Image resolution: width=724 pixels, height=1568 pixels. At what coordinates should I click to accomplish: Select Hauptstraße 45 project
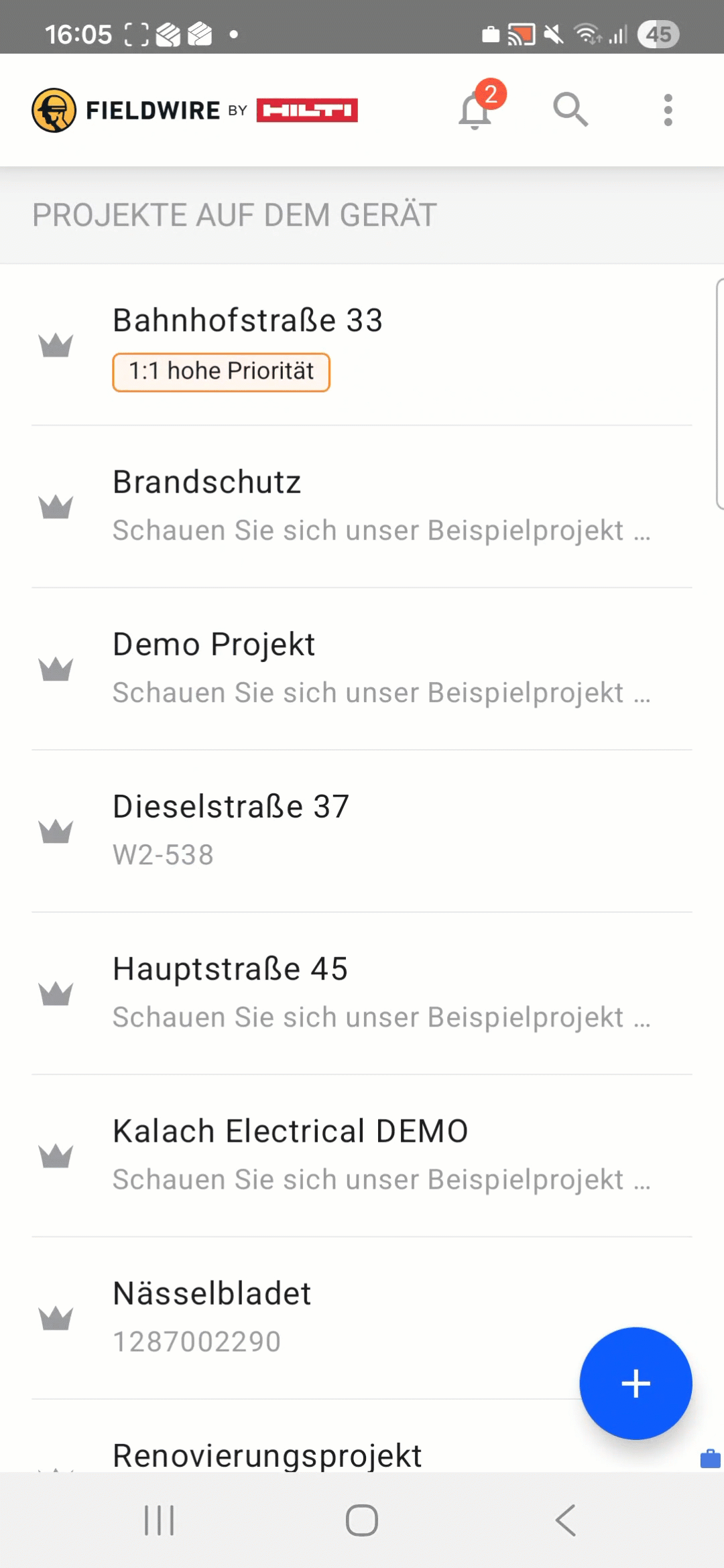362,993
